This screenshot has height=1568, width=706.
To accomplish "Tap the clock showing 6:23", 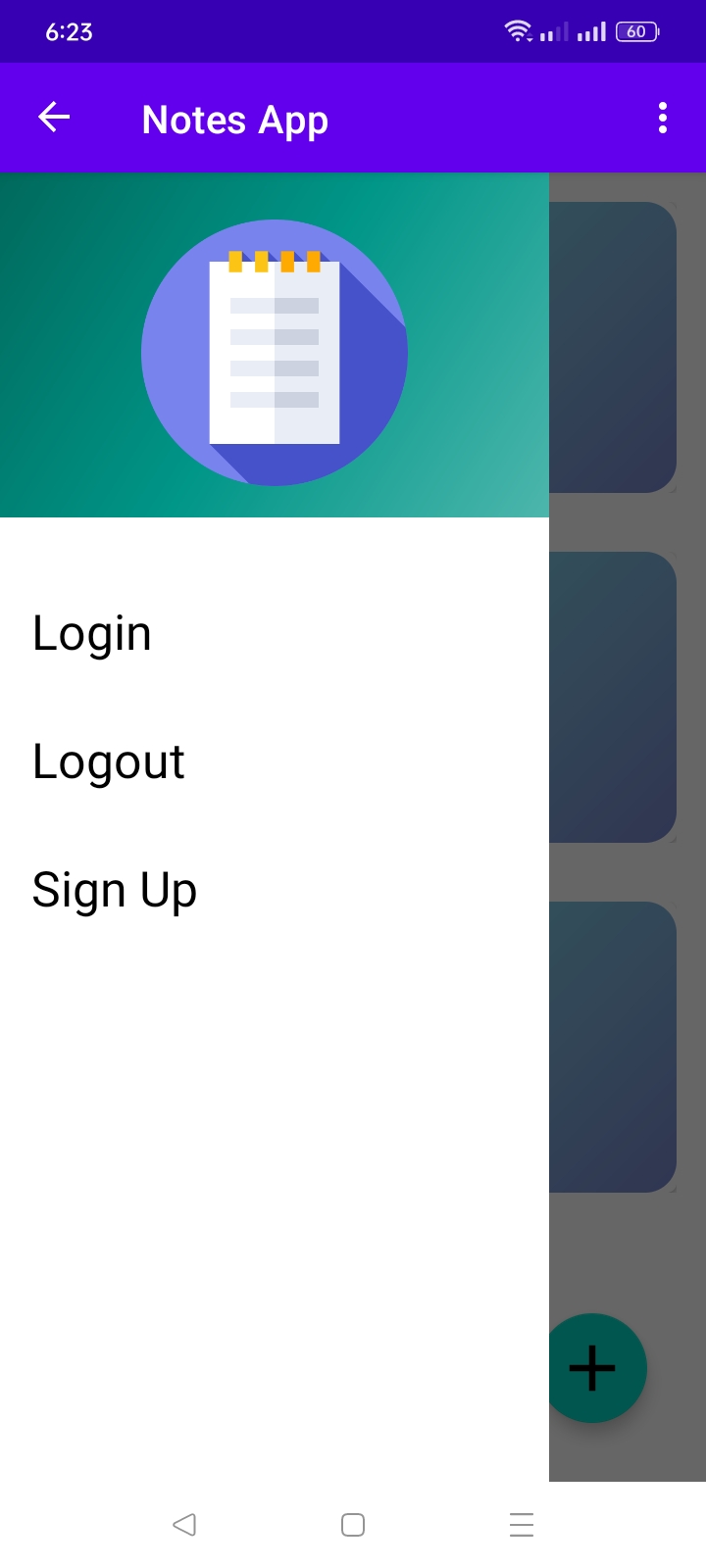I will (70, 30).
